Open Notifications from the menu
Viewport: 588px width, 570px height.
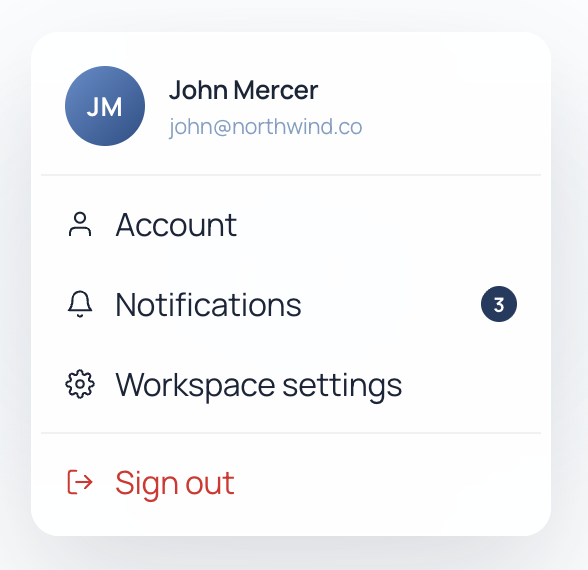point(291,304)
